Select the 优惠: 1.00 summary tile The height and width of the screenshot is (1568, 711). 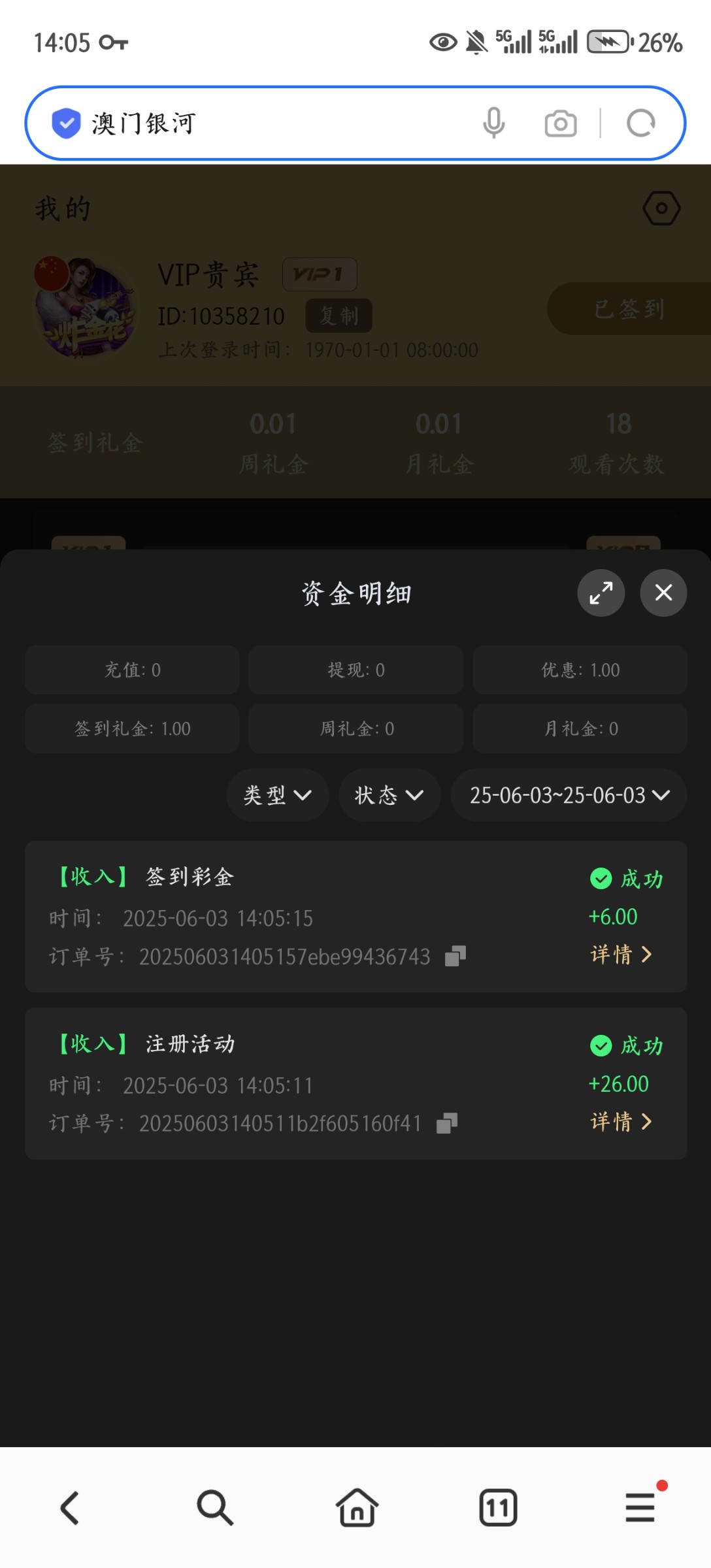(580, 670)
